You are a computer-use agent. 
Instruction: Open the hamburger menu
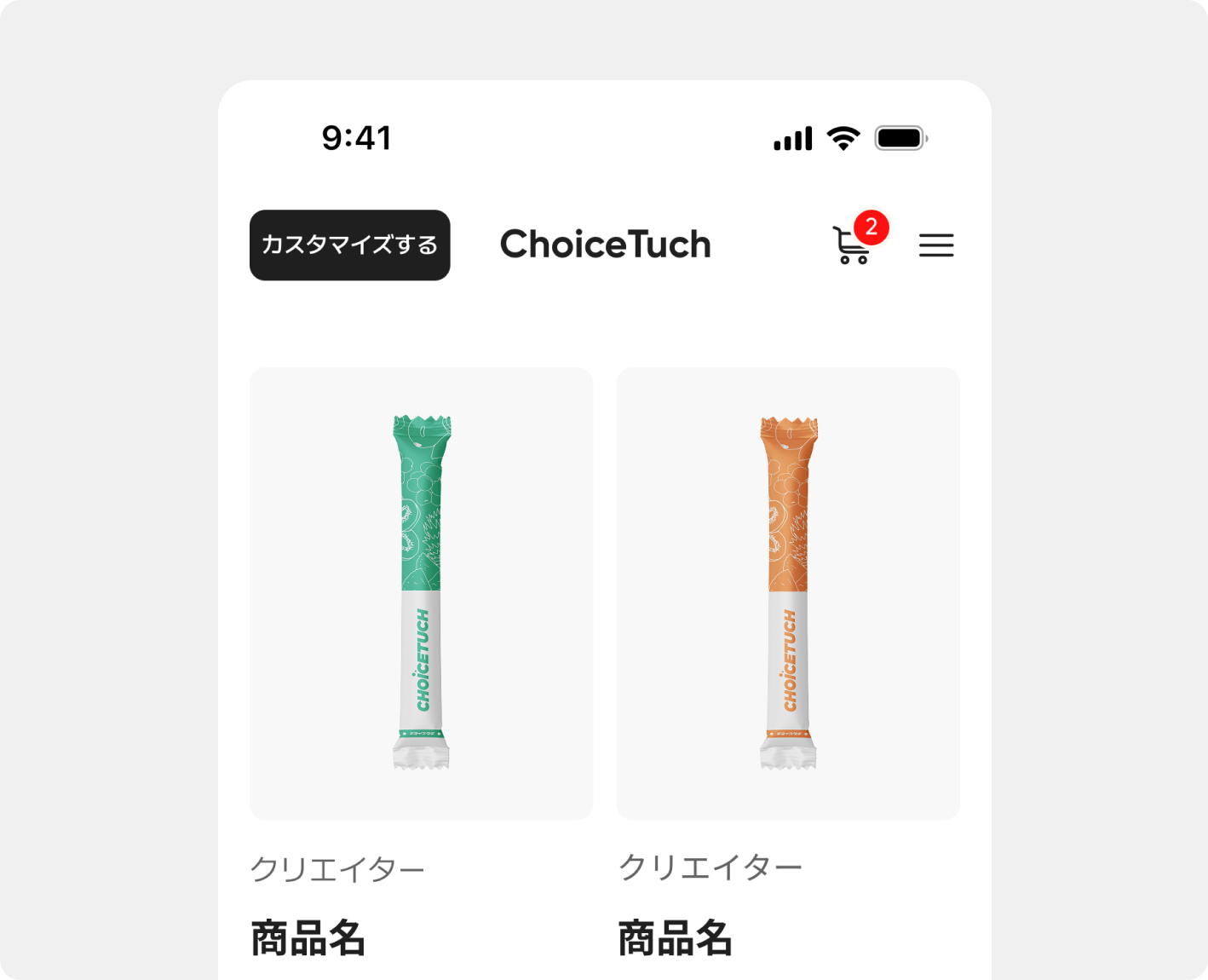(x=935, y=245)
